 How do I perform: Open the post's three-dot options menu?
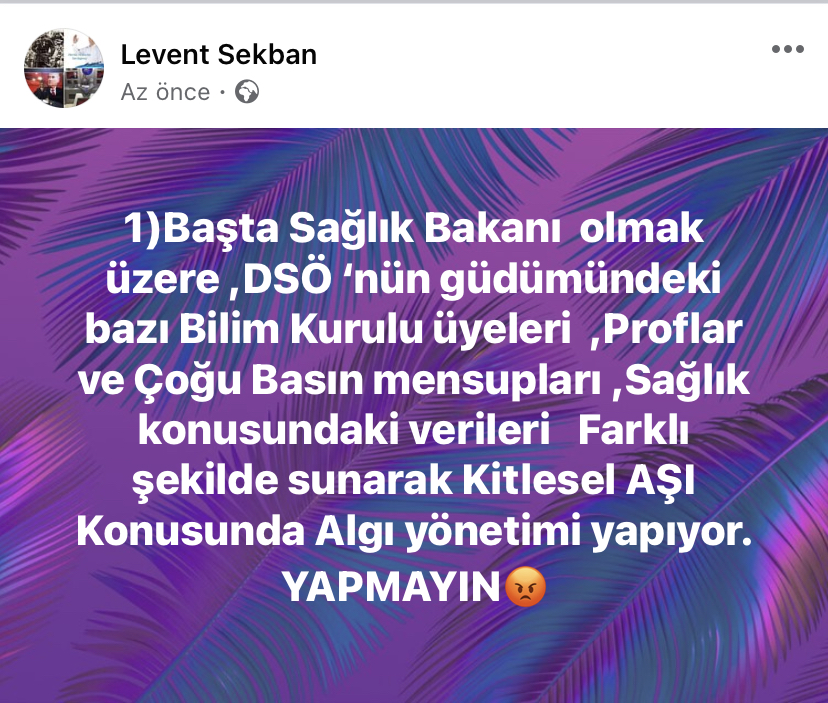tap(787, 49)
